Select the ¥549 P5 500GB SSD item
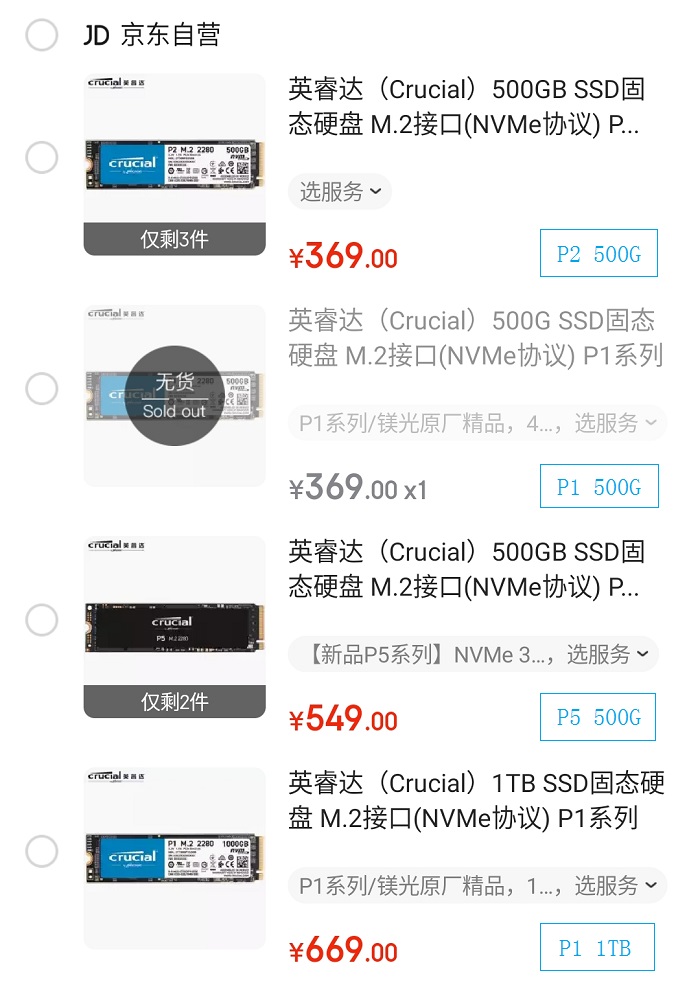Screen dimensions: 700x987 42,620
